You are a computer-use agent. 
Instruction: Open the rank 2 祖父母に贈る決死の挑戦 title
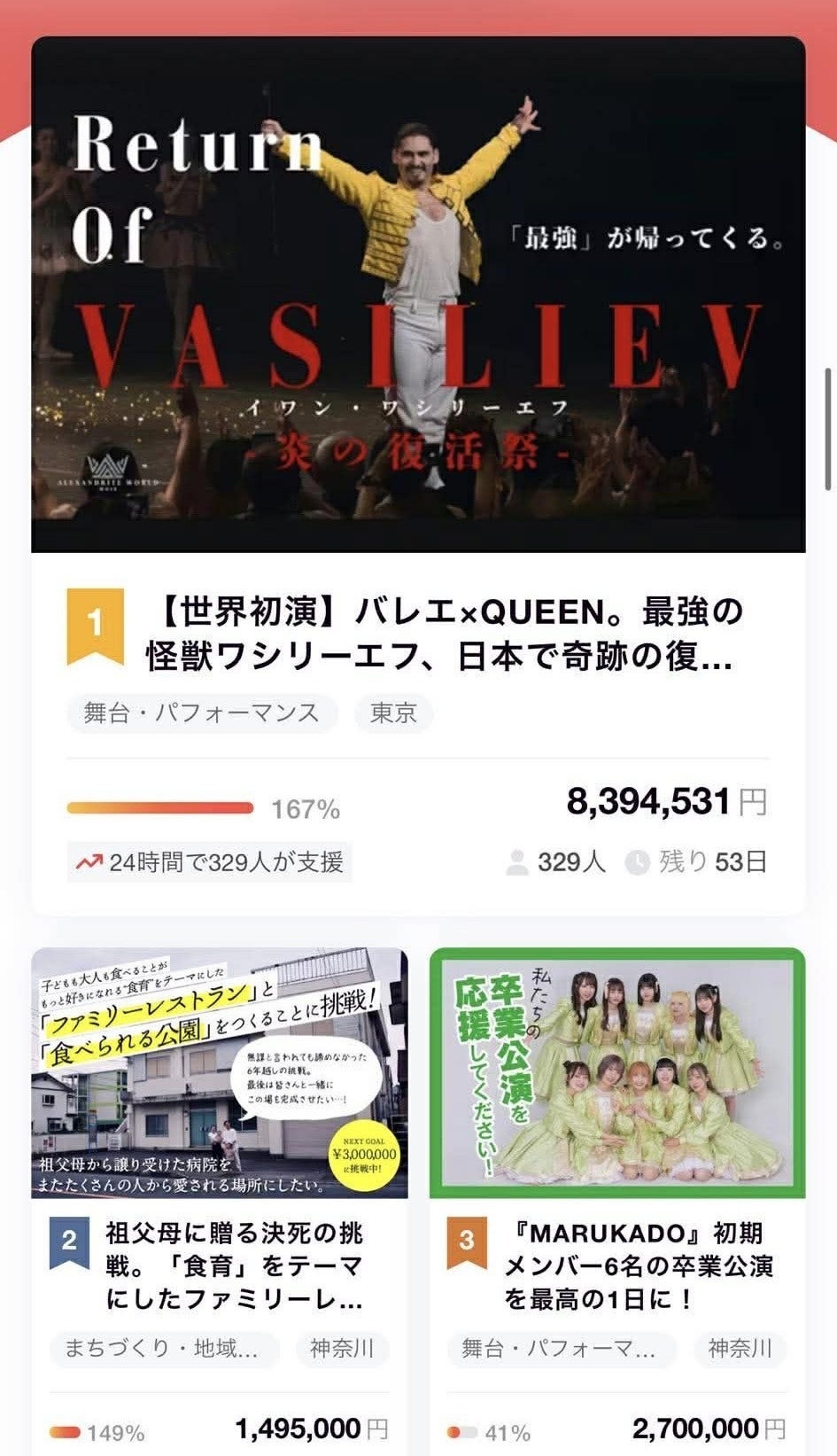click(235, 1266)
